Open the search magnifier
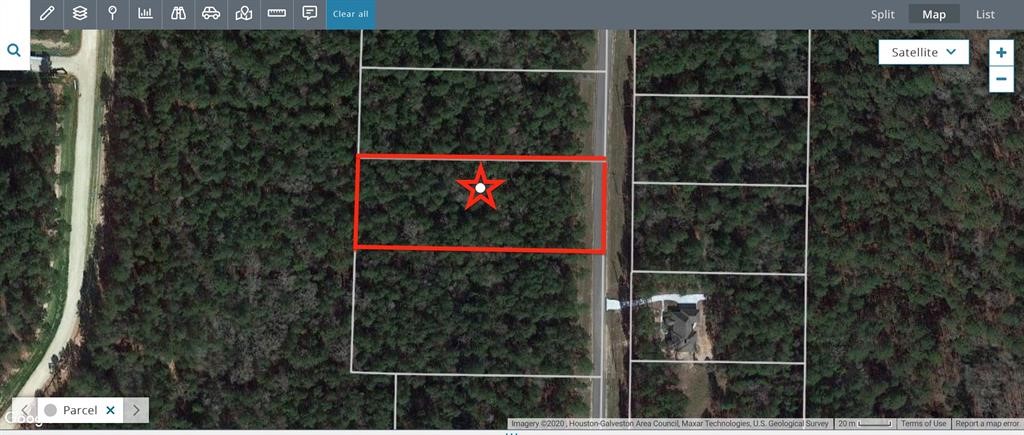Screen dimensions: 1024x435 (14, 50)
